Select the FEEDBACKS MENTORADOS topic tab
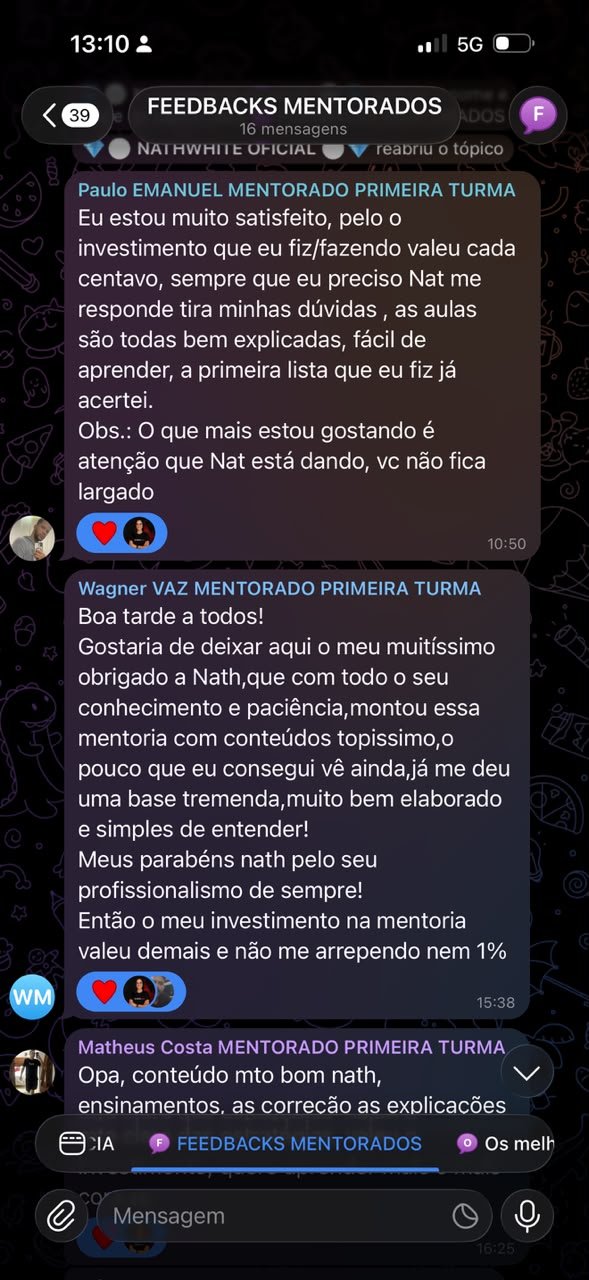The width and height of the screenshot is (589, 1280). point(286,1143)
